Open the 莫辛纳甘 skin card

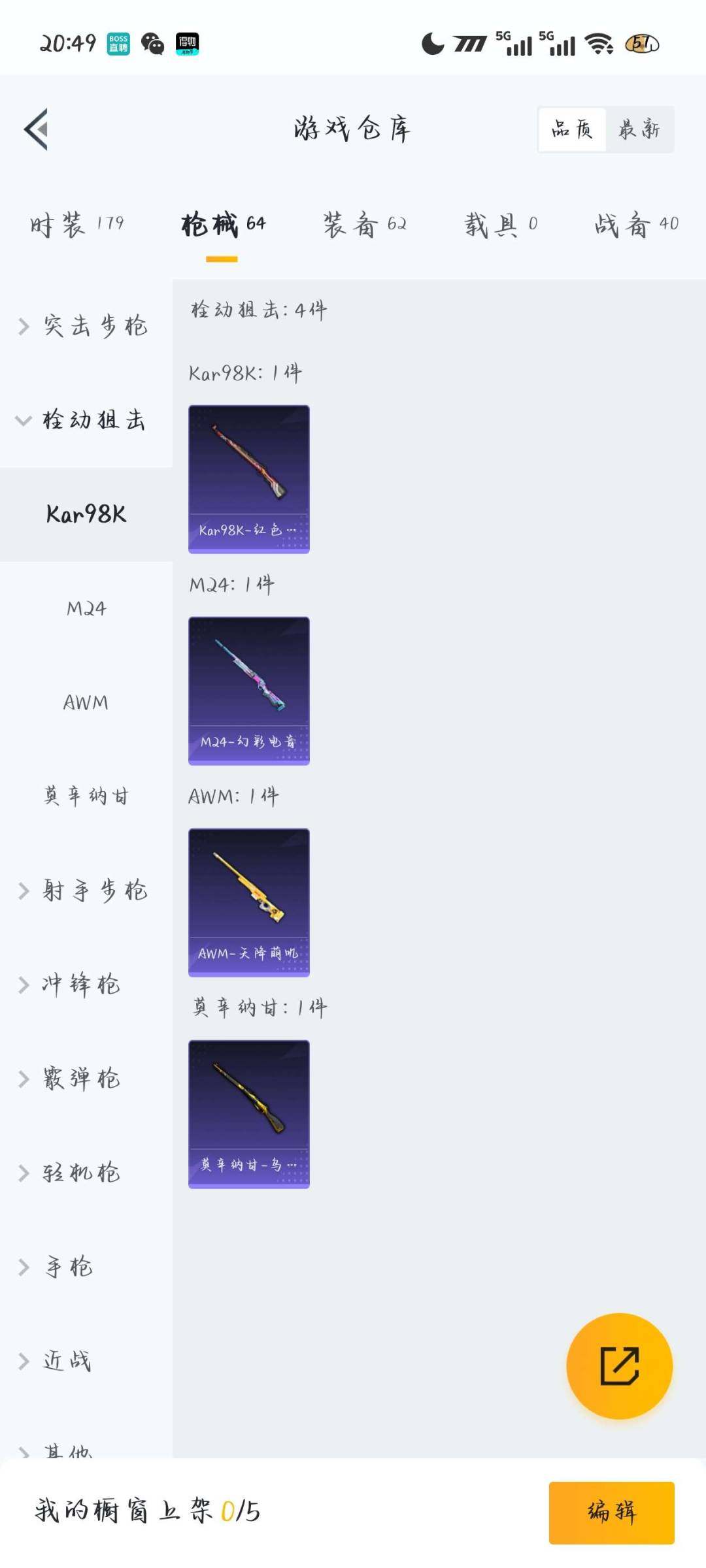click(248, 1114)
